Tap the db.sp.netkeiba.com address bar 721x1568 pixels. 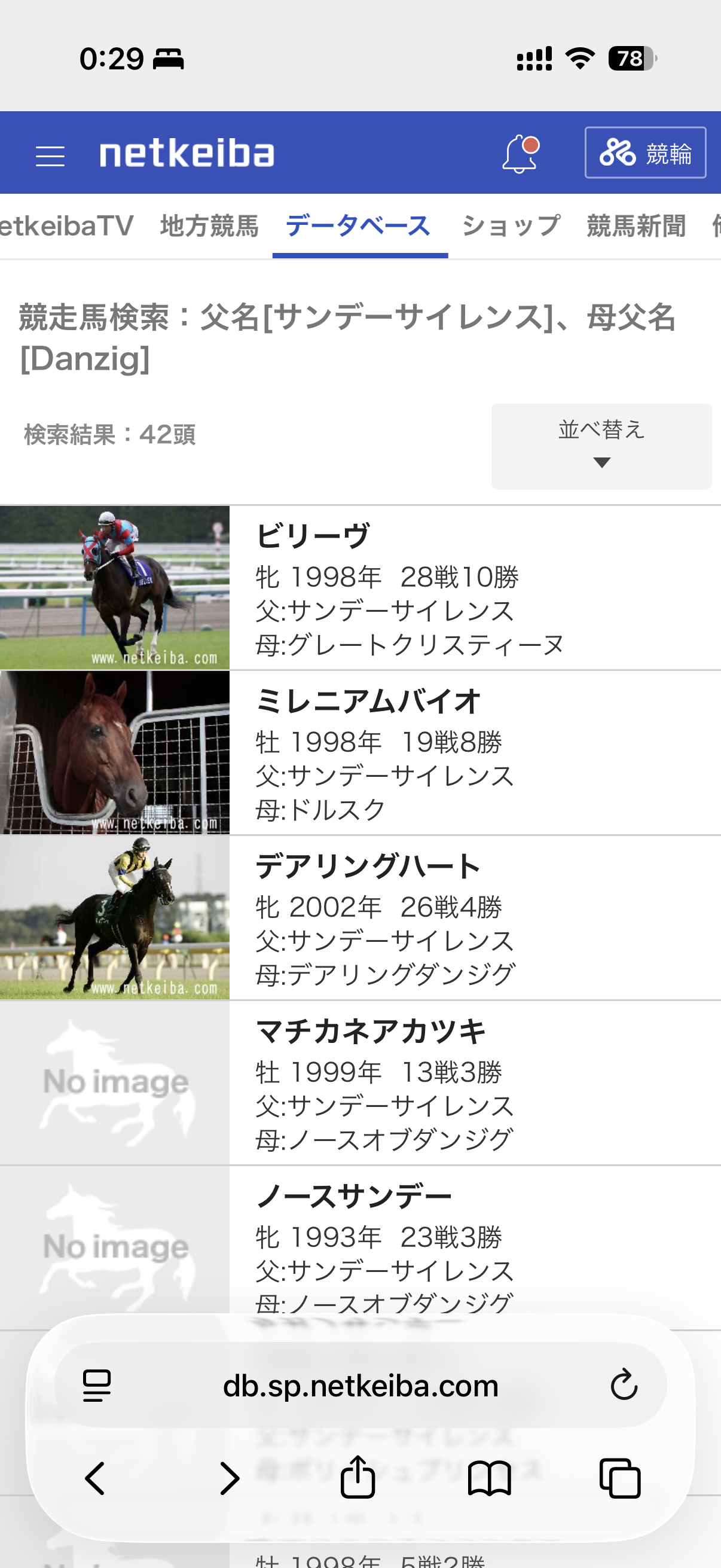[x=360, y=1385]
